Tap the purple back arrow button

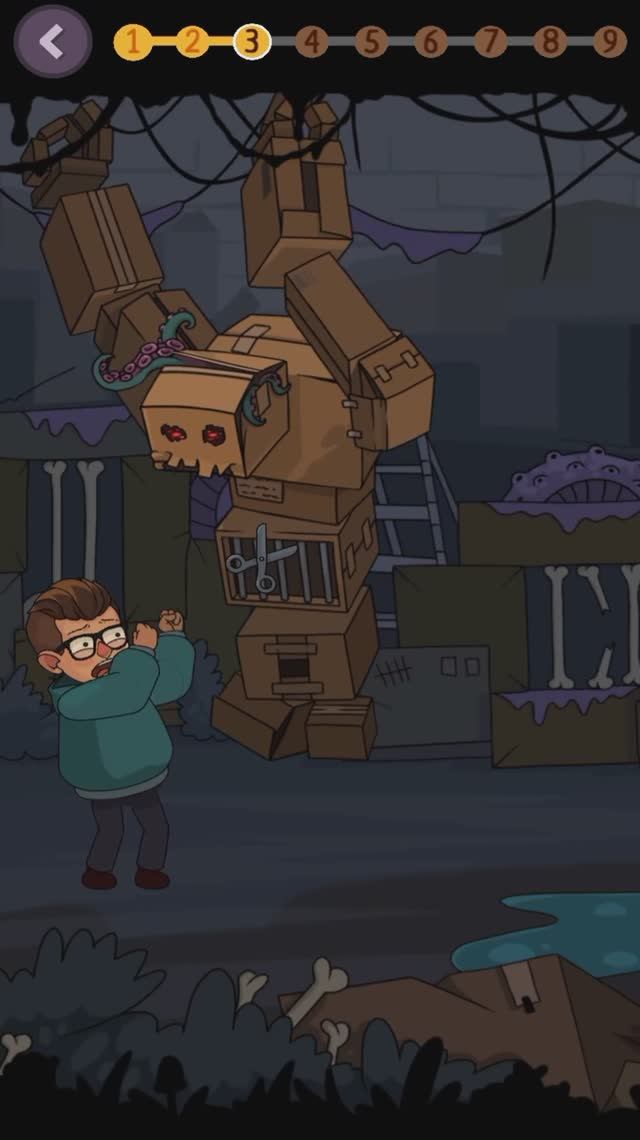pyautogui.click(x=52, y=42)
